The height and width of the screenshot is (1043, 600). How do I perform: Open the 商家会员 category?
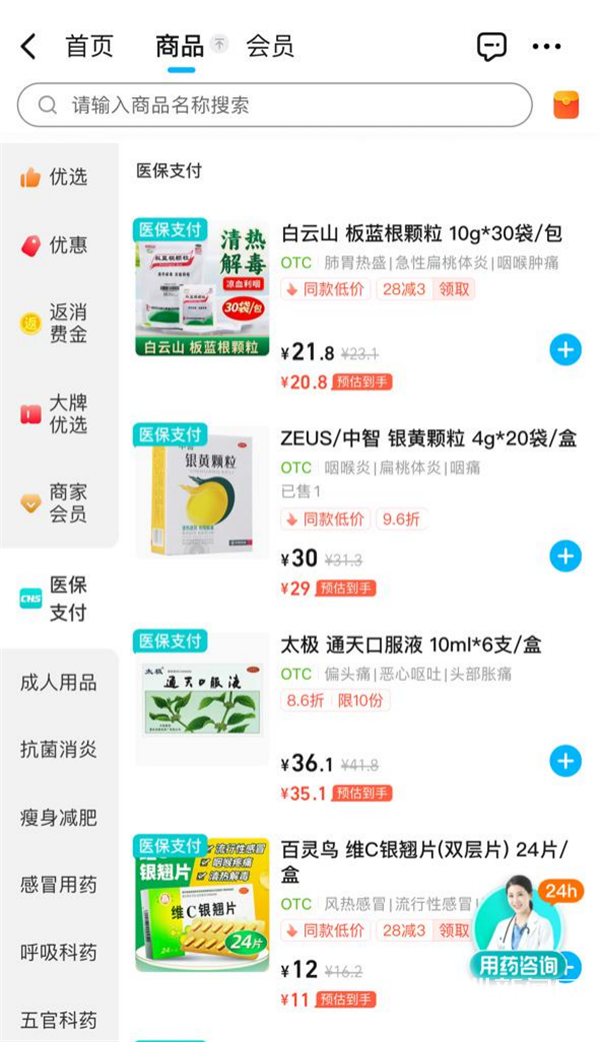[x=54, y=503]
